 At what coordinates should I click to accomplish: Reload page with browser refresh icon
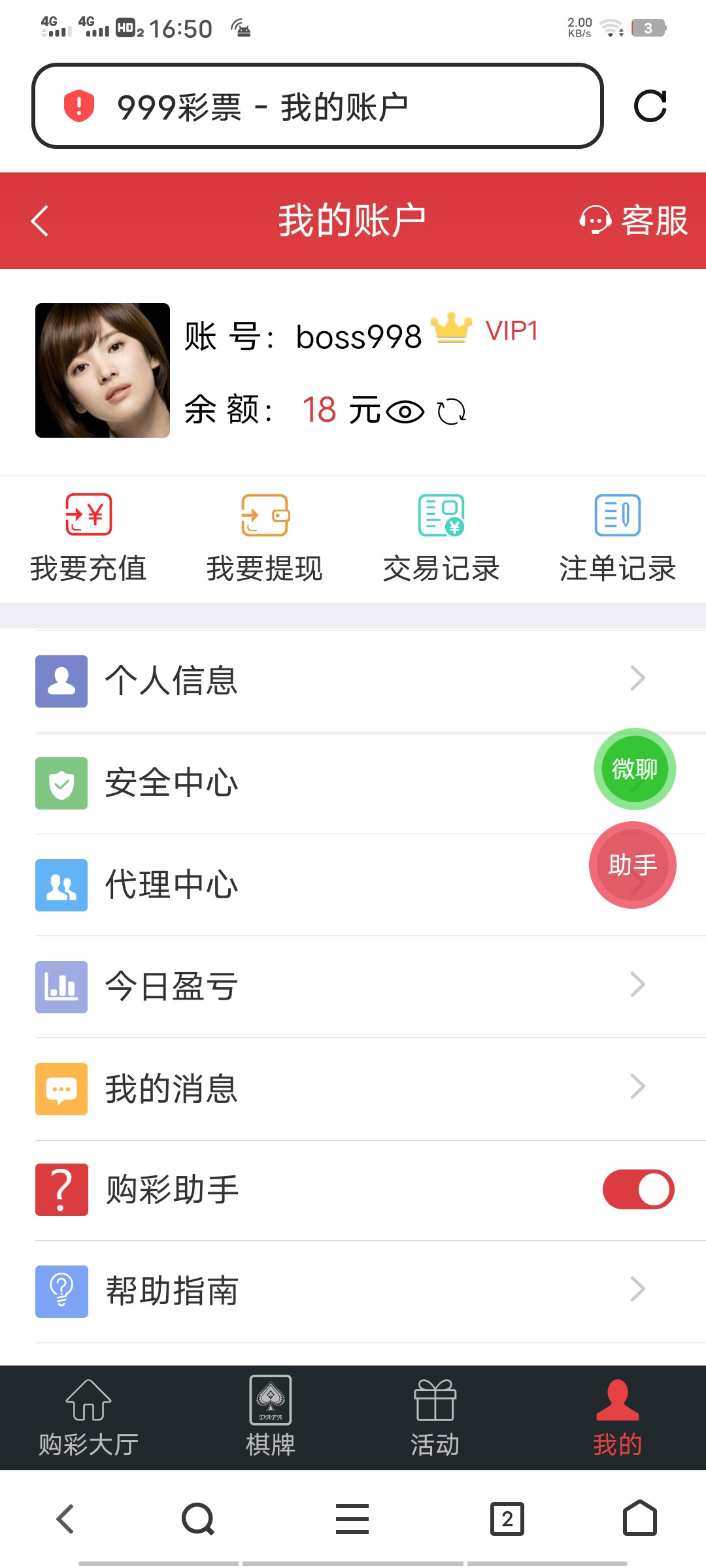(x=650, y=106)
